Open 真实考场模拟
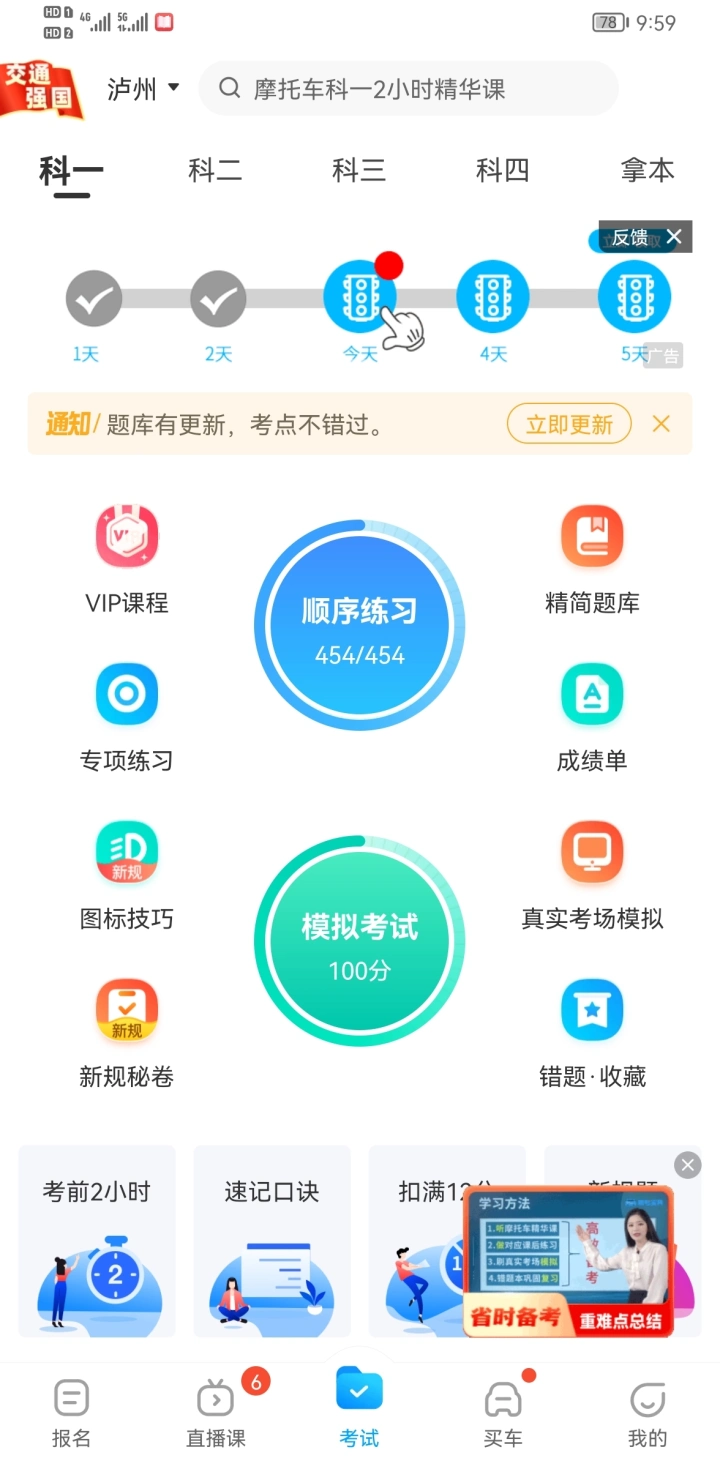The width and height of the screenshot is (720, 1469). coord(592,875)
